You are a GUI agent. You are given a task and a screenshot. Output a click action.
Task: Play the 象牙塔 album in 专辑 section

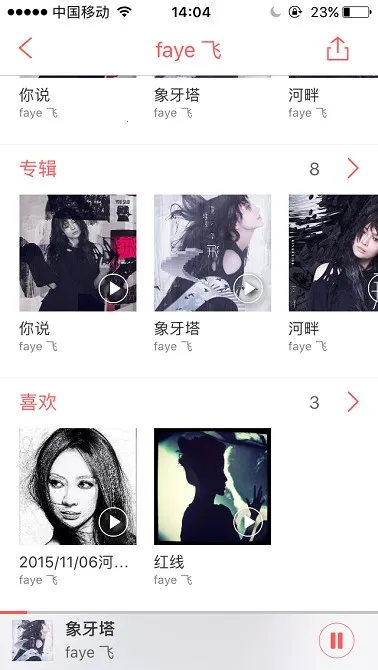coord(248,288)
